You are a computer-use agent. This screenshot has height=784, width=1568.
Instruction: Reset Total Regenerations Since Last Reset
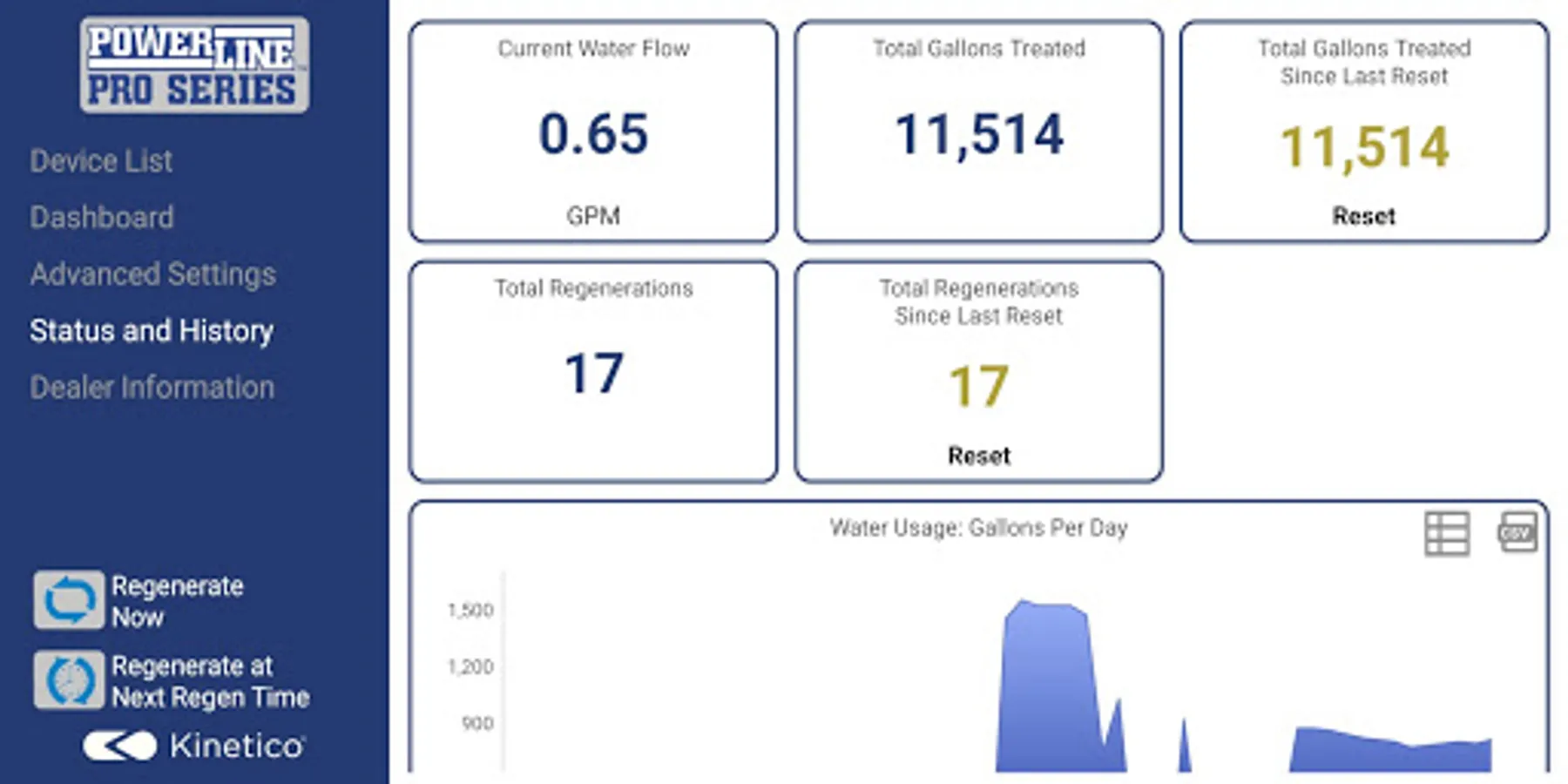tap(978, 456)
